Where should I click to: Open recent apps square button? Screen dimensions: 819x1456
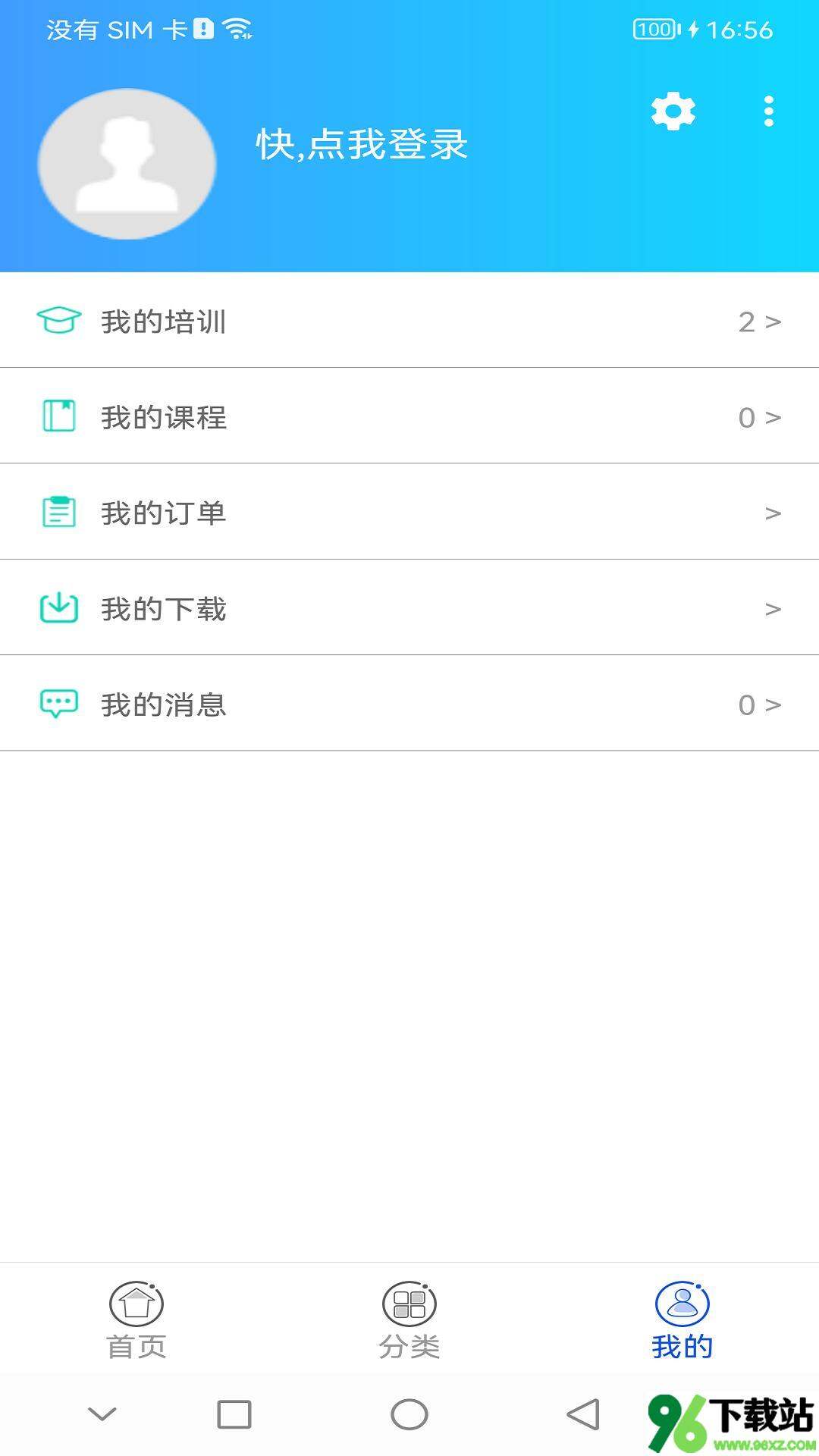point(234,1414)
